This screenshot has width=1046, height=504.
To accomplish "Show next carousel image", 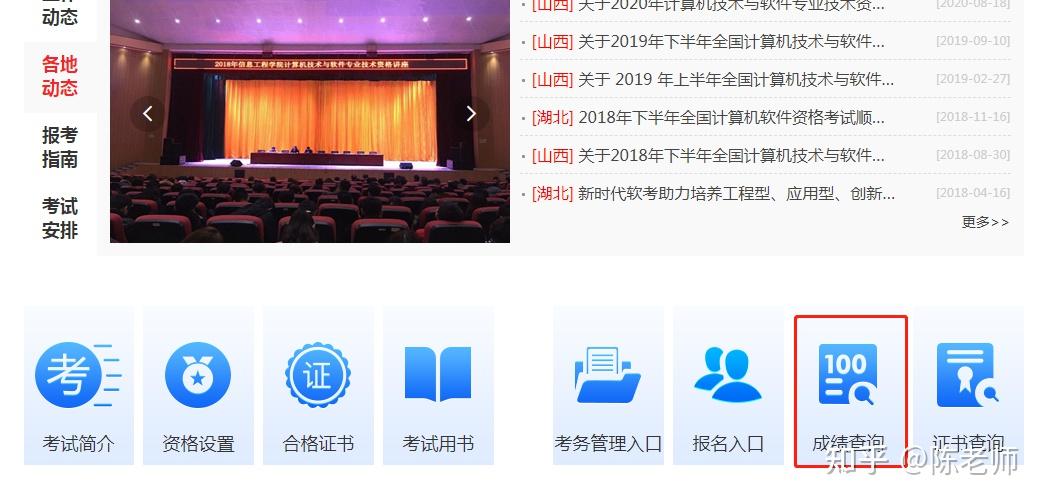I will pyautogui.click(x=471, y=113).
